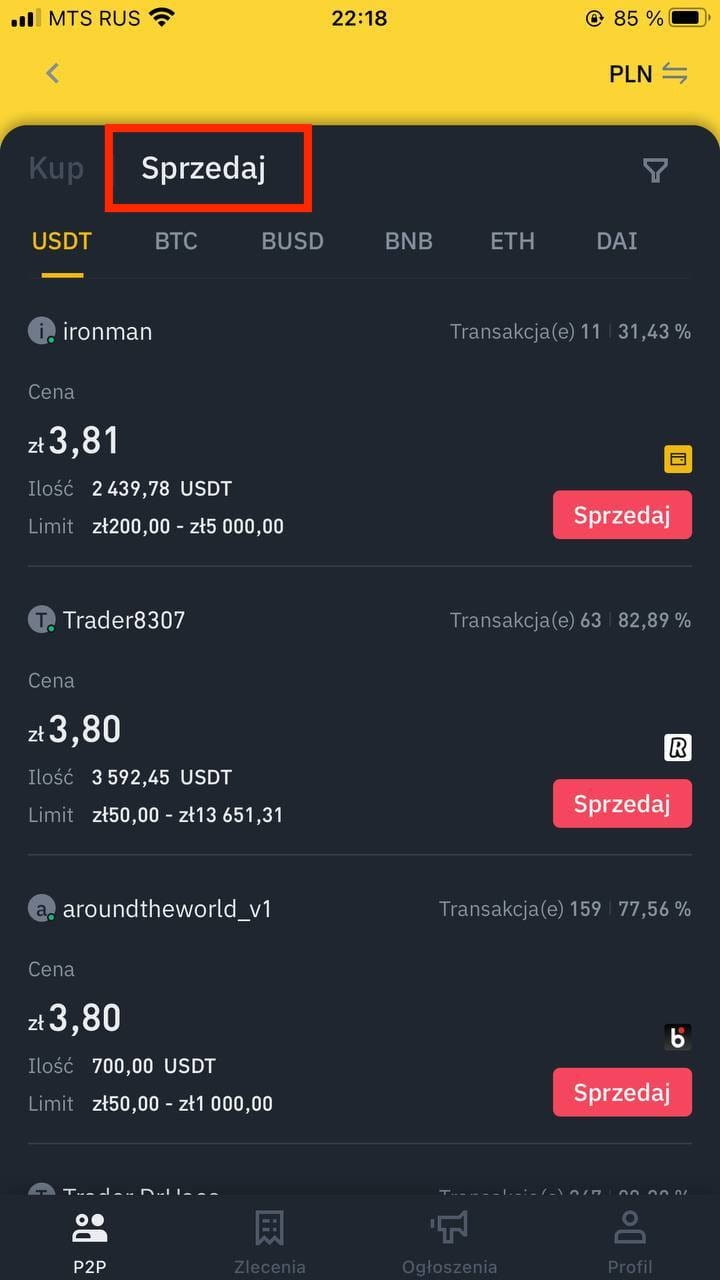Tap Sprzedaj on Trader8307's offer
720x1280 pixels.
pos(622,804)
